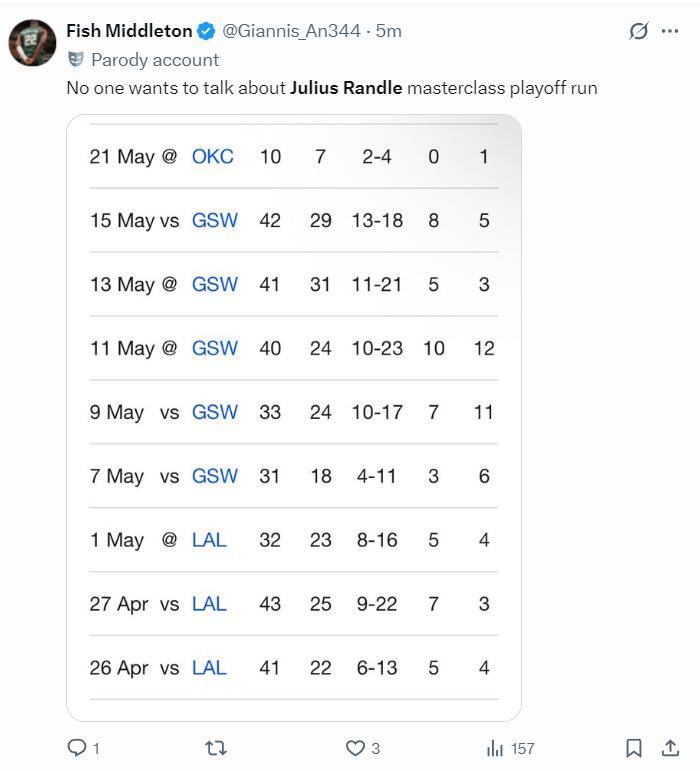Screen dimensions: 700x771
Task: Share this post
Action: 670,748
